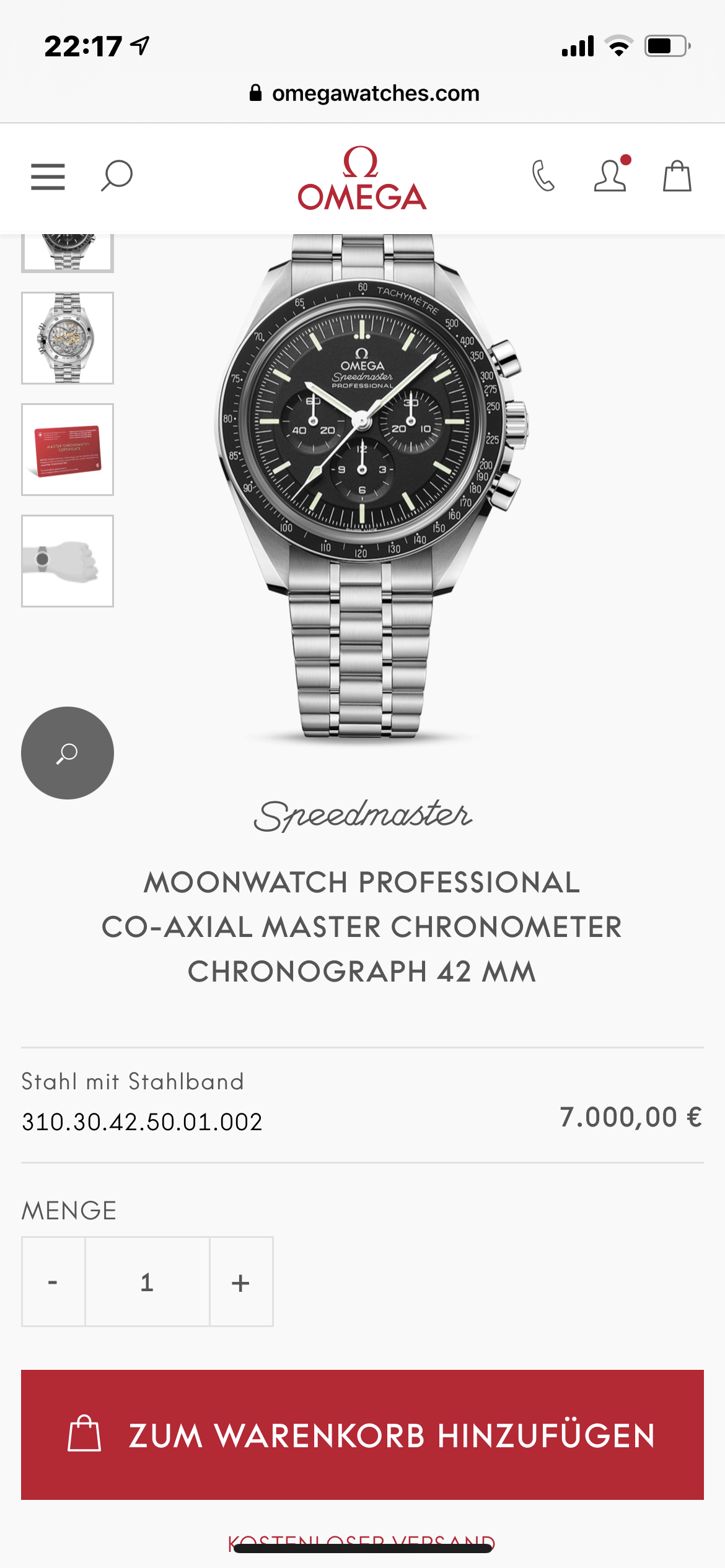Screen dimensions: 725x1568
Task: Open the user account icon
Action: pyautogui.click(x=610, y=176)
